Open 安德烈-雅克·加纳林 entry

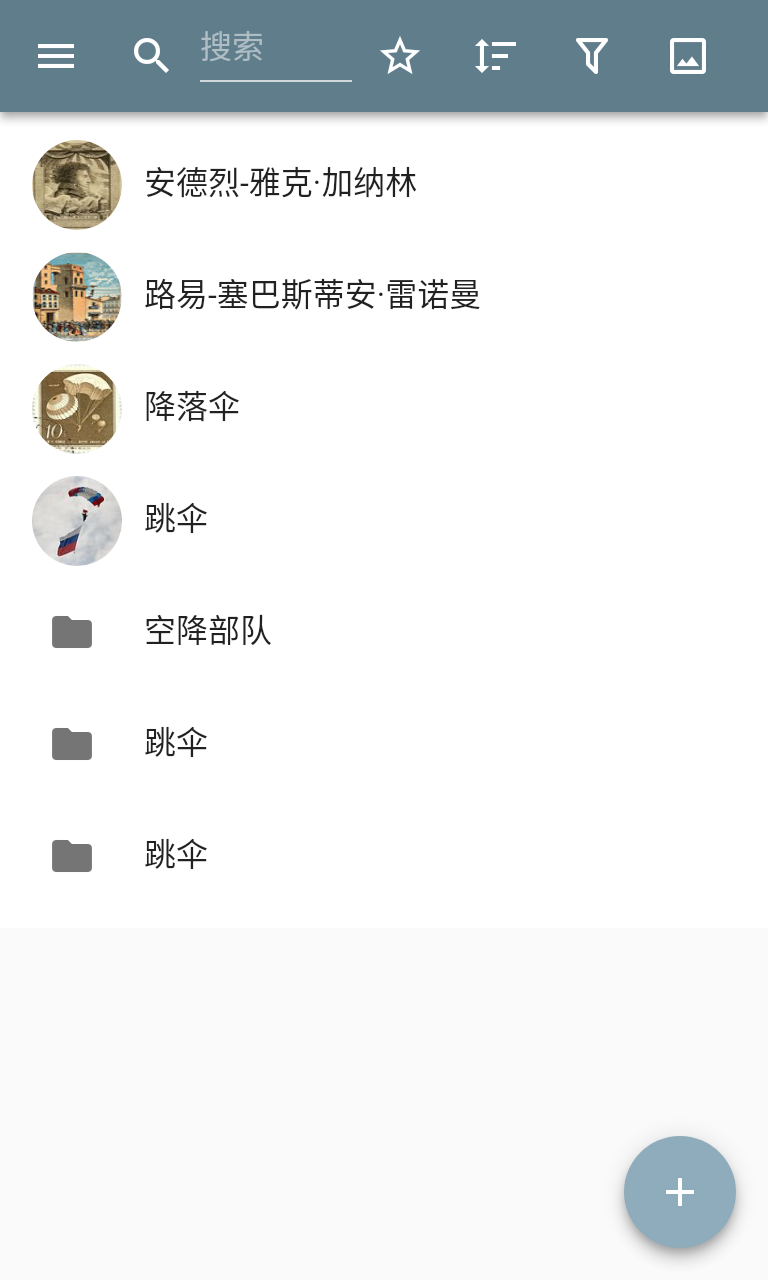[280, 184]
